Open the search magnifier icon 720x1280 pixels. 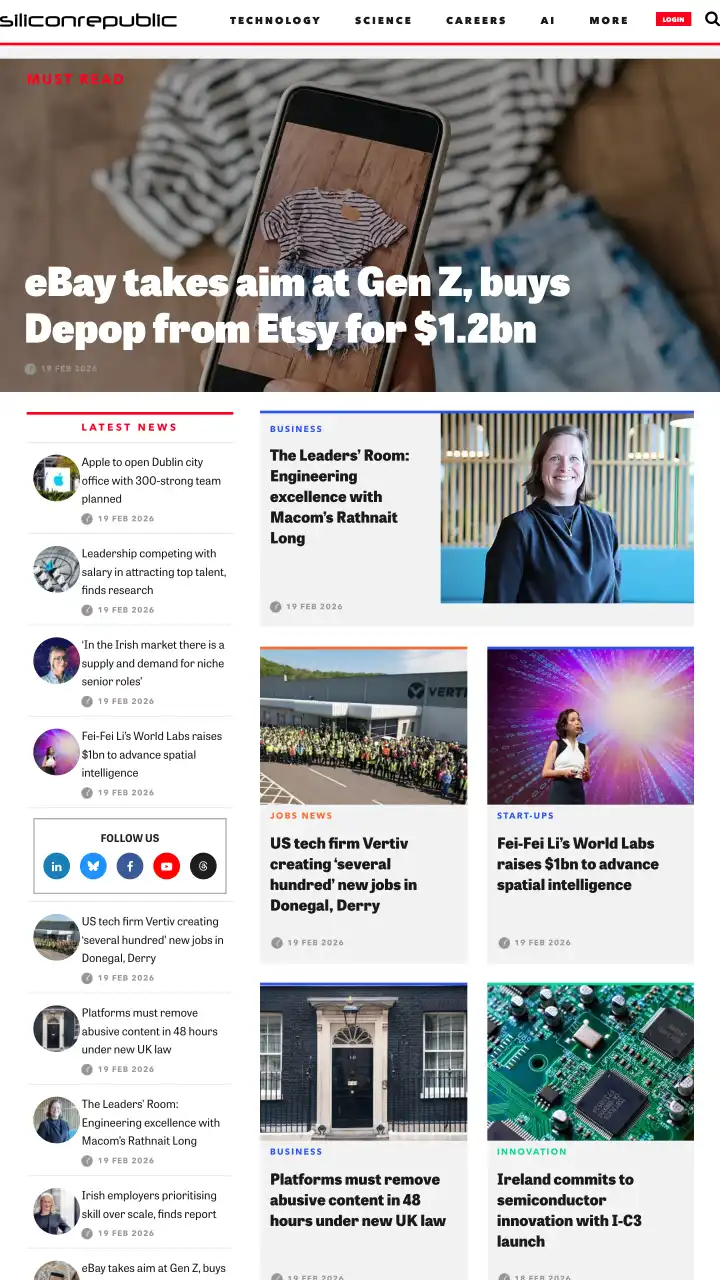[711, 19]
